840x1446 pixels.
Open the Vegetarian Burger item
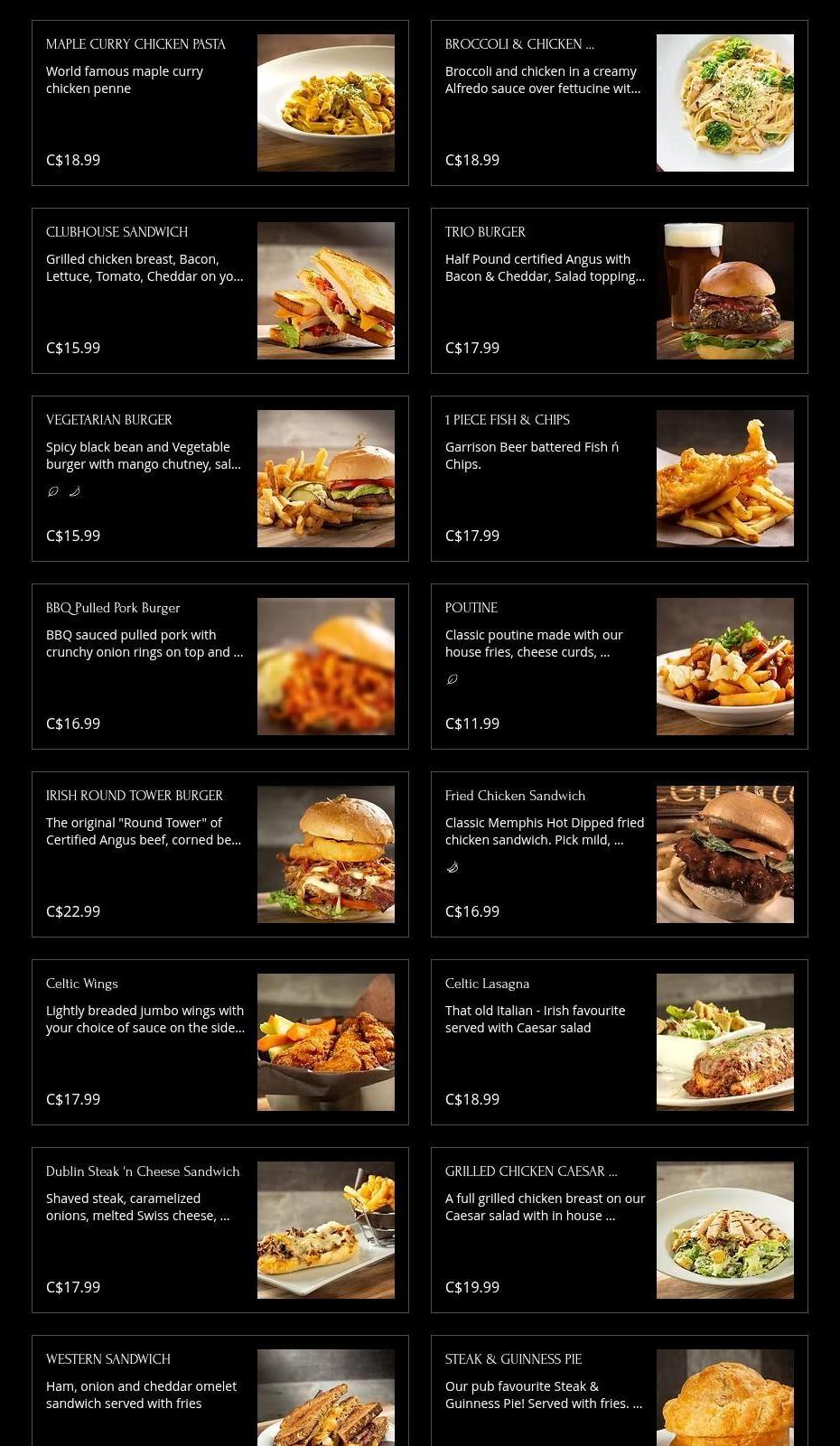[219, 479]
